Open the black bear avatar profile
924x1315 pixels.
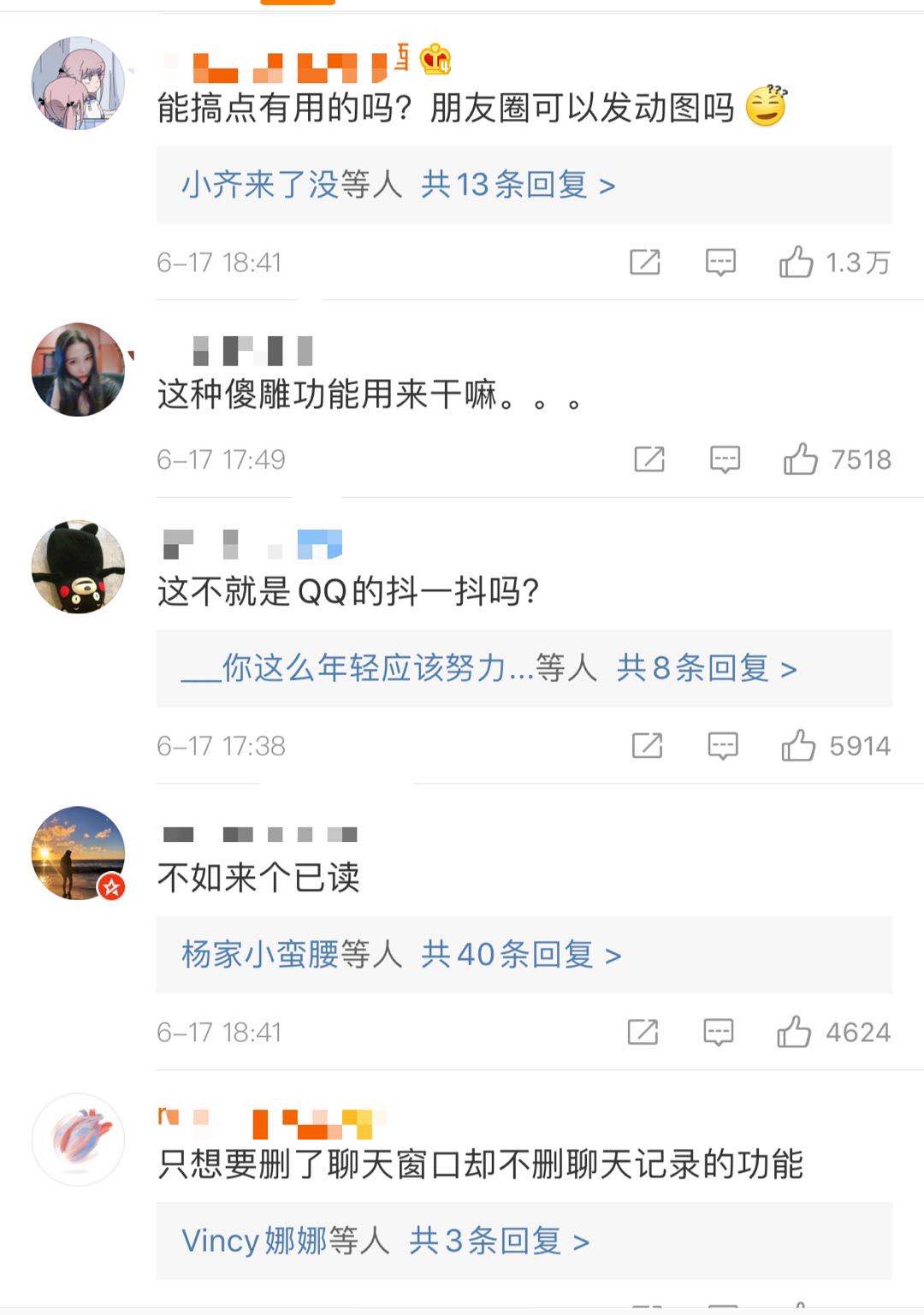[x=78, y=566]
